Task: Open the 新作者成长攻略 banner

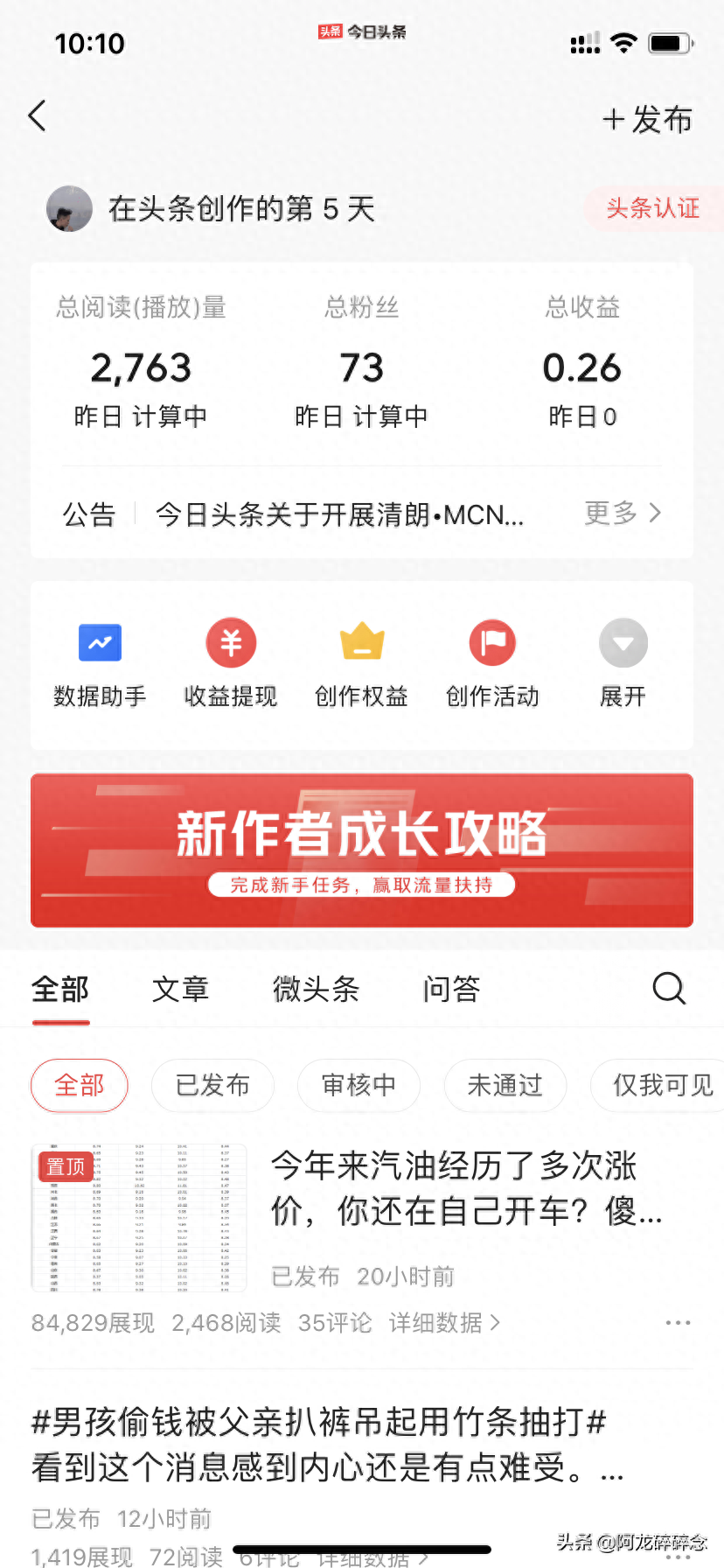Action: (x=361, y=850)
